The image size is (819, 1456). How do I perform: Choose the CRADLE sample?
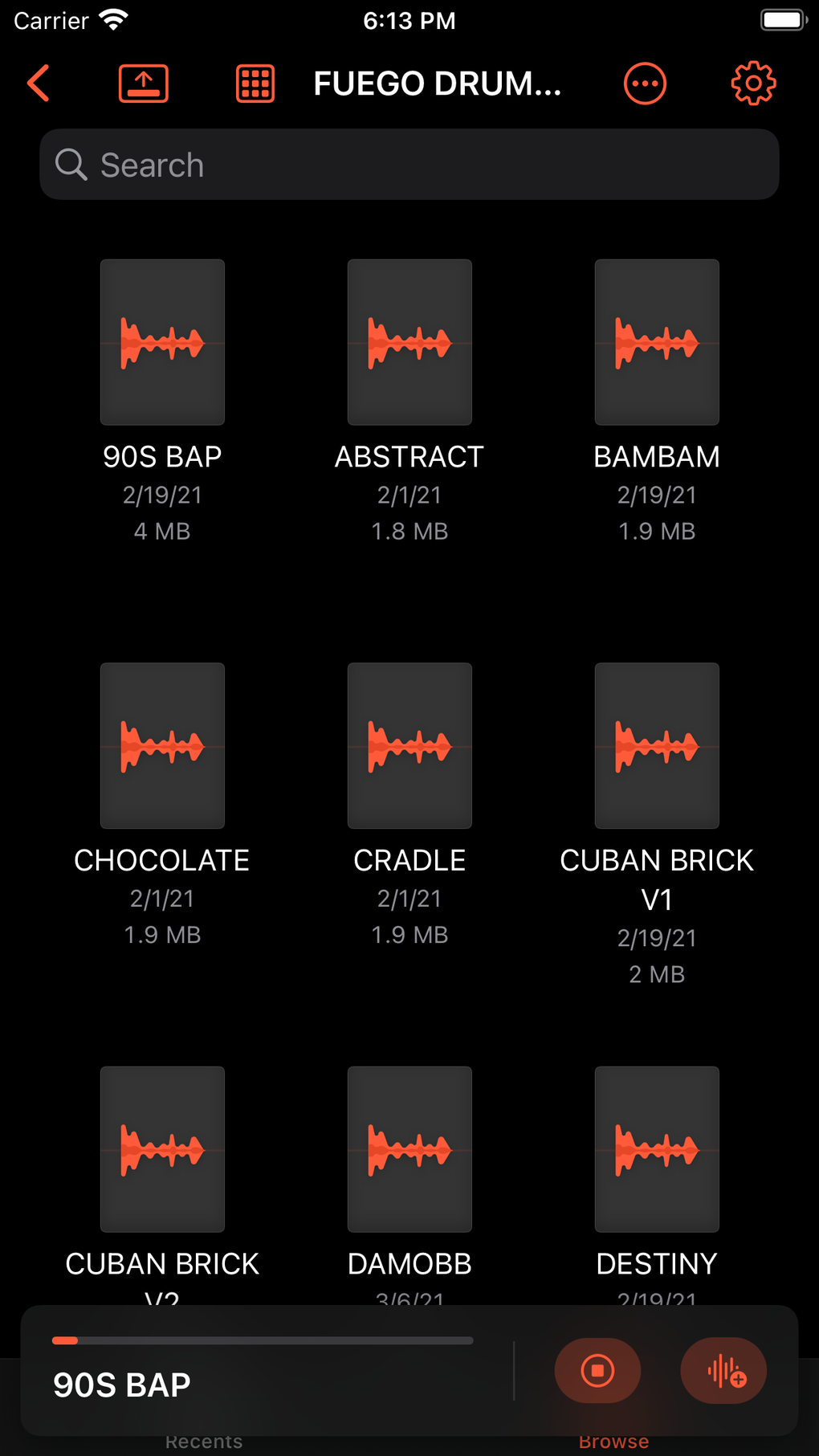click(x=409, y=746)
